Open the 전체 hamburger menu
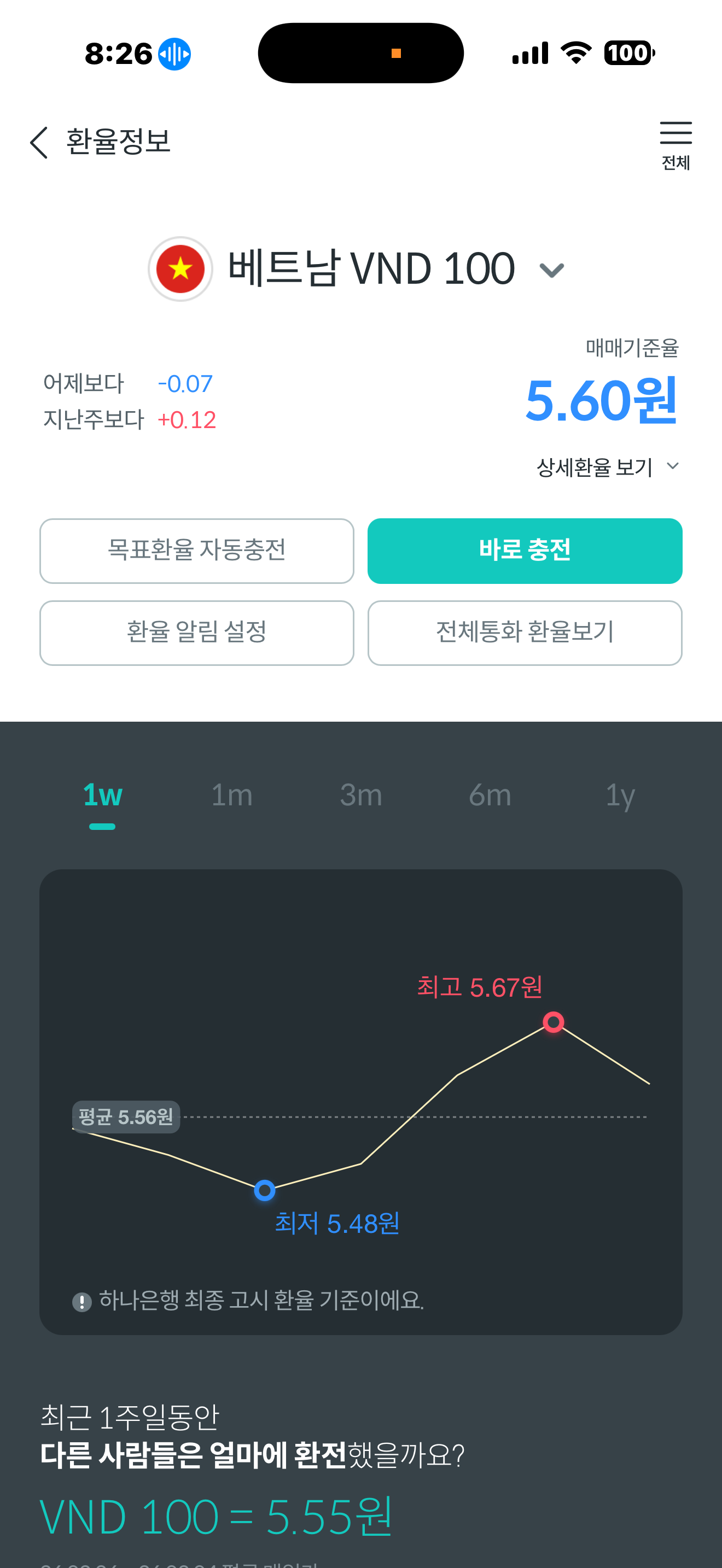This screenshot has width=722, height=1568. click(675, 144)
